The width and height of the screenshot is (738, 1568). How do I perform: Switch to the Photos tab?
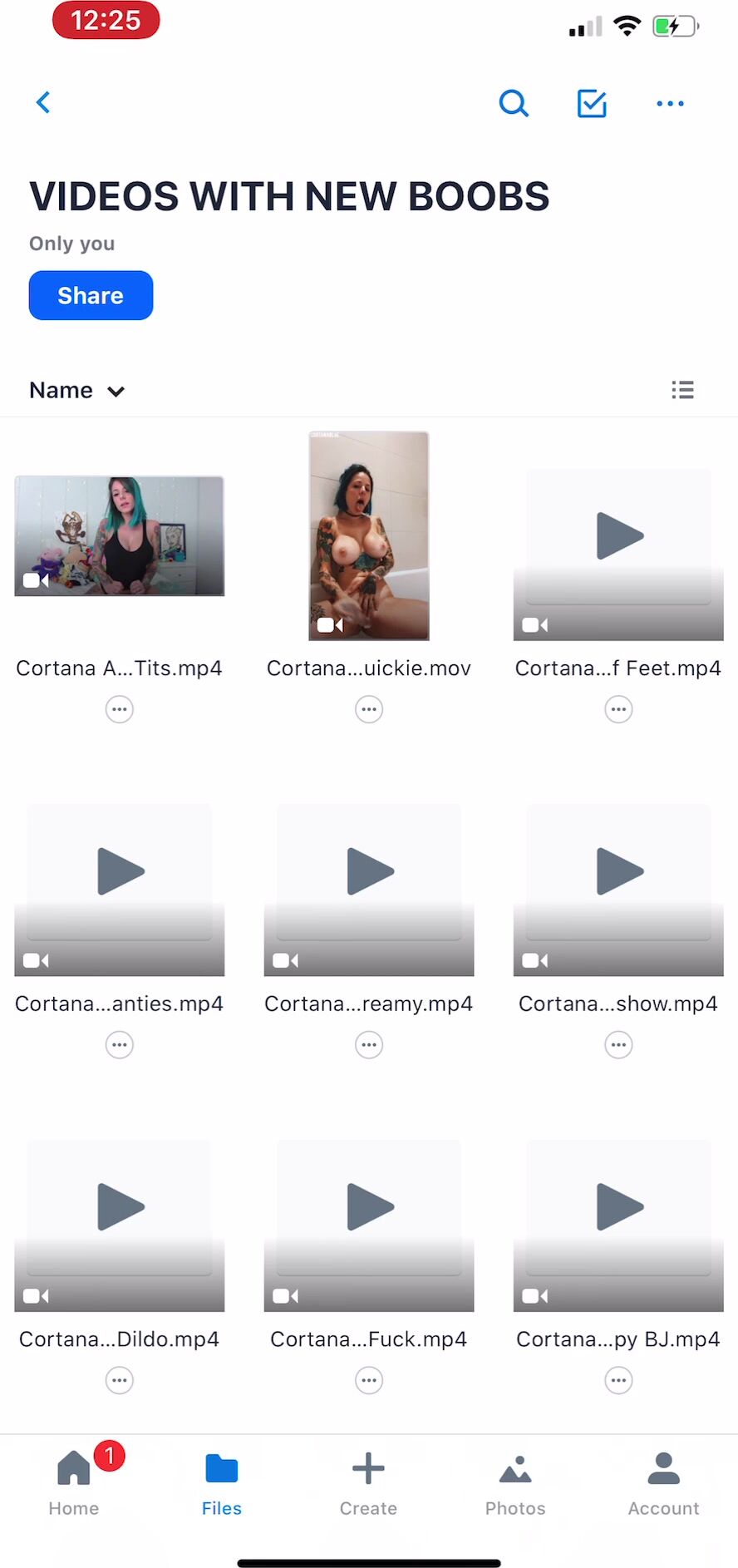click(515, 1483)
